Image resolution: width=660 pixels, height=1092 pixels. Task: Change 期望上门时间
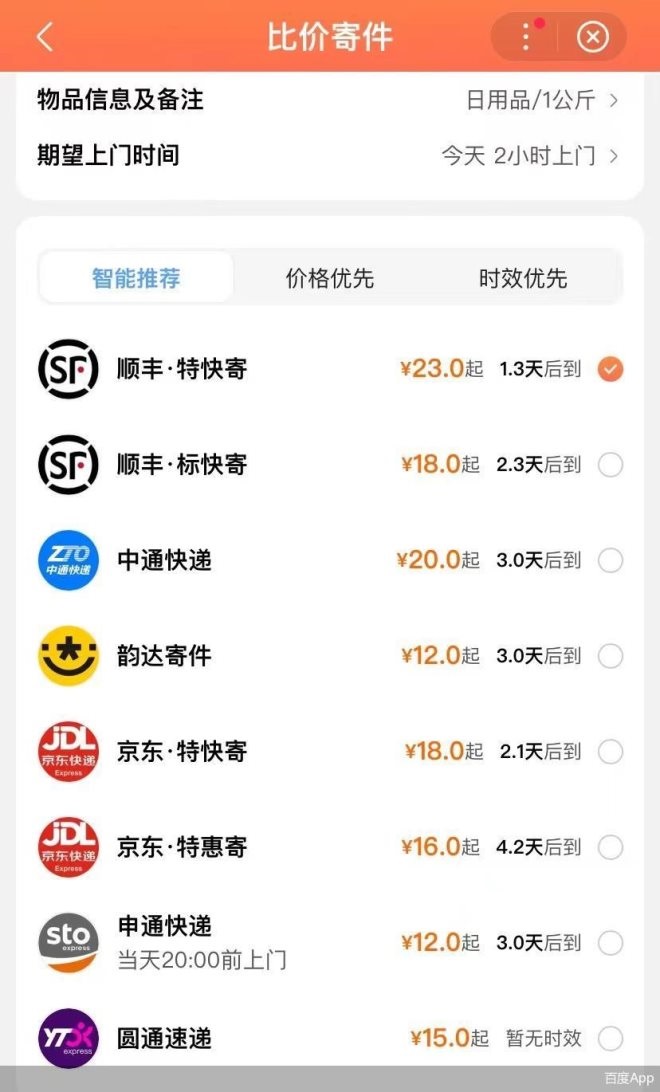[x=530, y=156]
